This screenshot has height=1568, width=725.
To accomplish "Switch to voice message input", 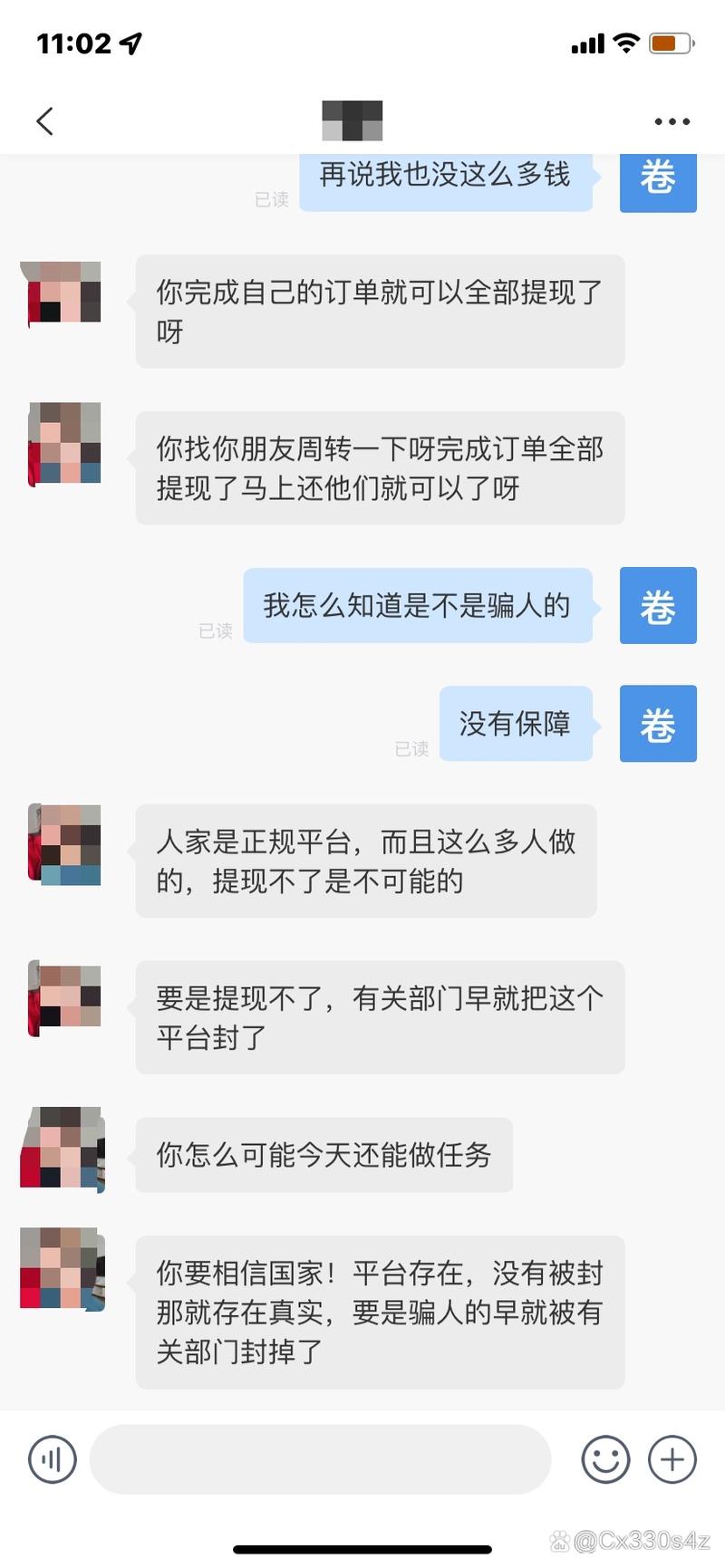I will 53,1459.
